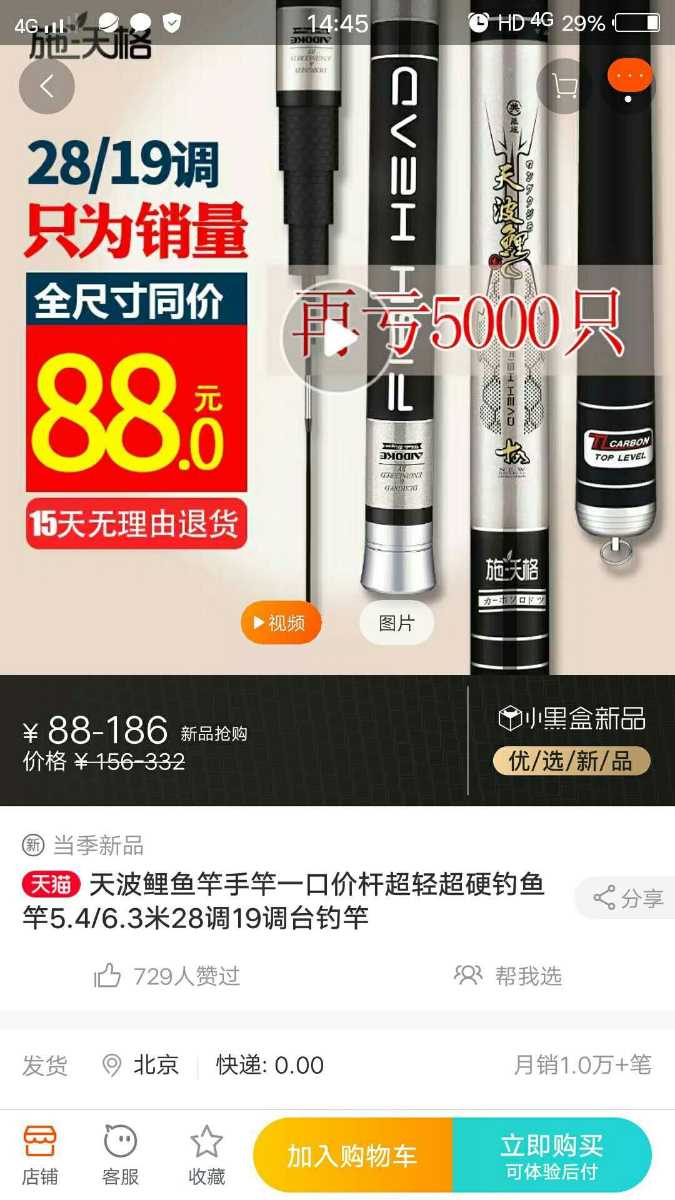Go back using the top-left arrow
The height and width of the screenshot is (1200, 675).
click(47, 86)
